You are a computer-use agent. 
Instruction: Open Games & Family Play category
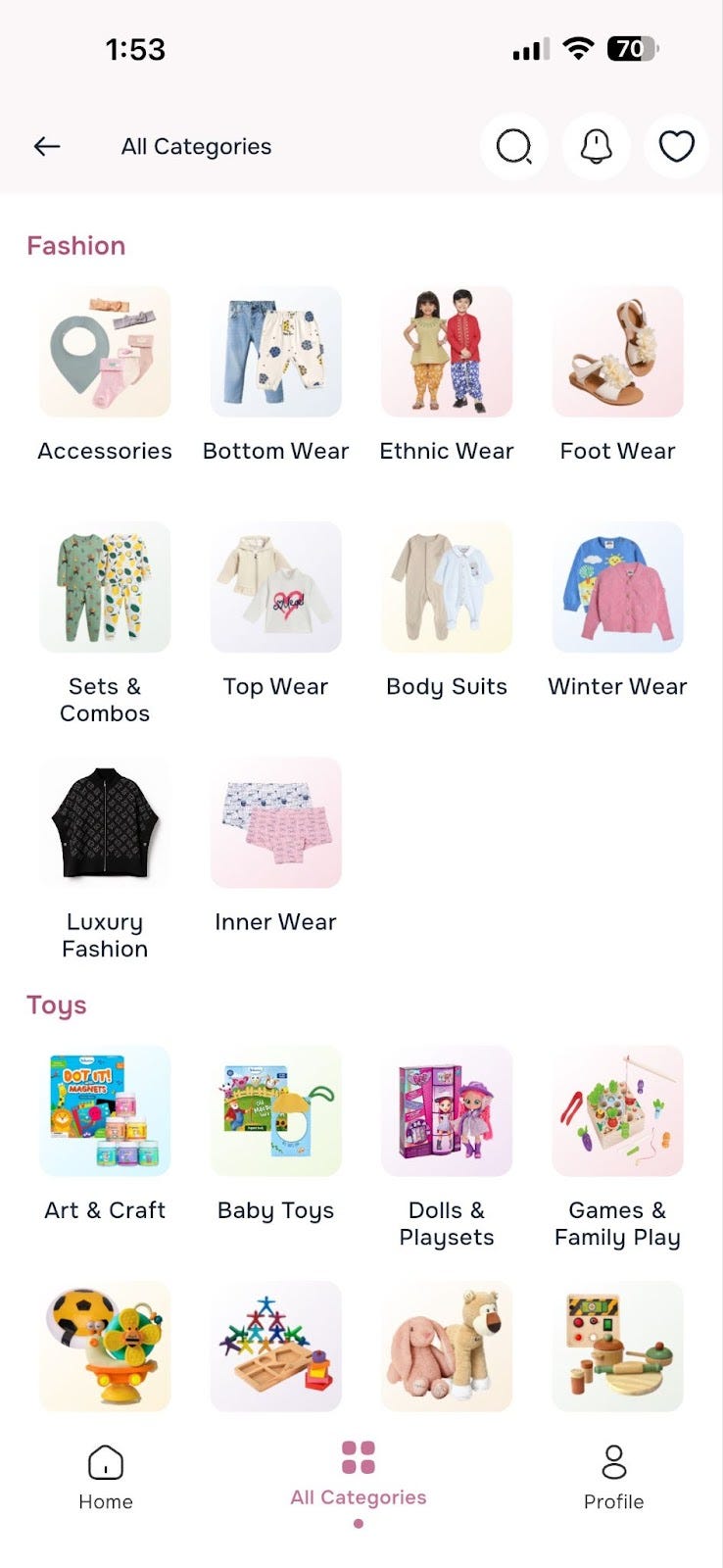[x=617, y=1111]
